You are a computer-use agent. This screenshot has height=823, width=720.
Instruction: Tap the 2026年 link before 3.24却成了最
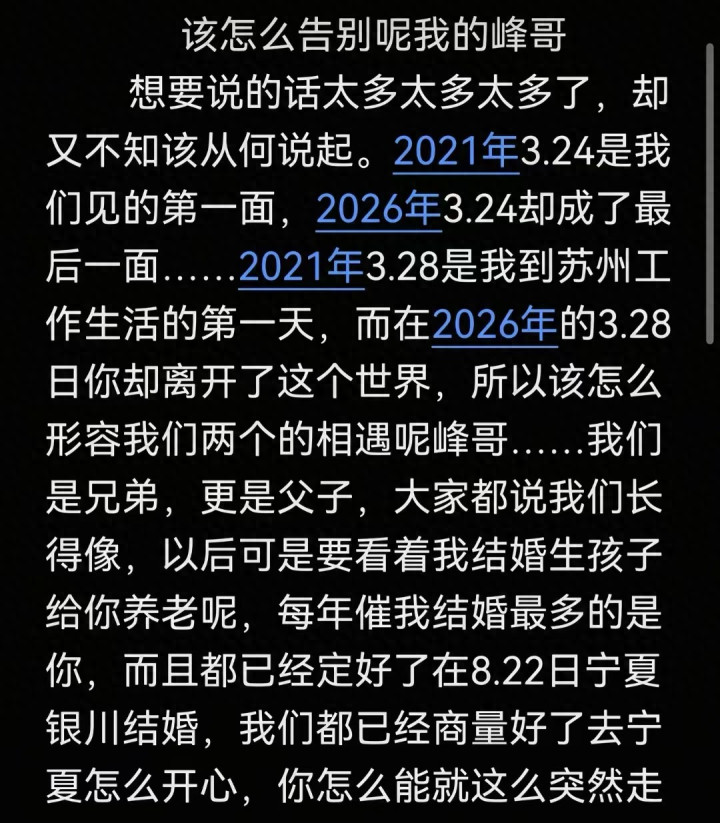379,209
